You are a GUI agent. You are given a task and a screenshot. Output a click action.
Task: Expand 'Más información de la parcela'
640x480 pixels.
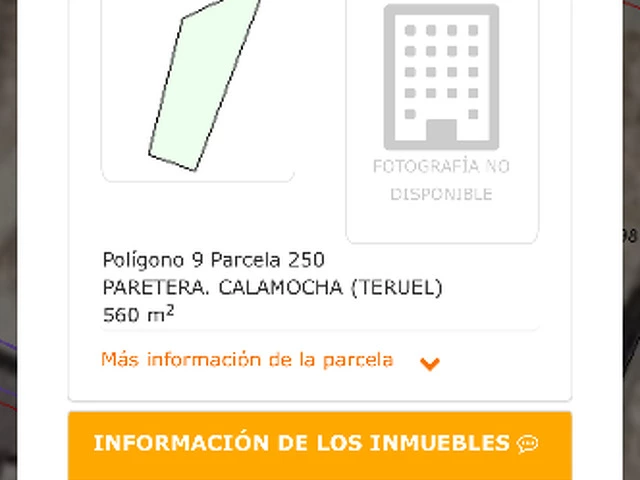pyautogui.click(x=270, y=361)
